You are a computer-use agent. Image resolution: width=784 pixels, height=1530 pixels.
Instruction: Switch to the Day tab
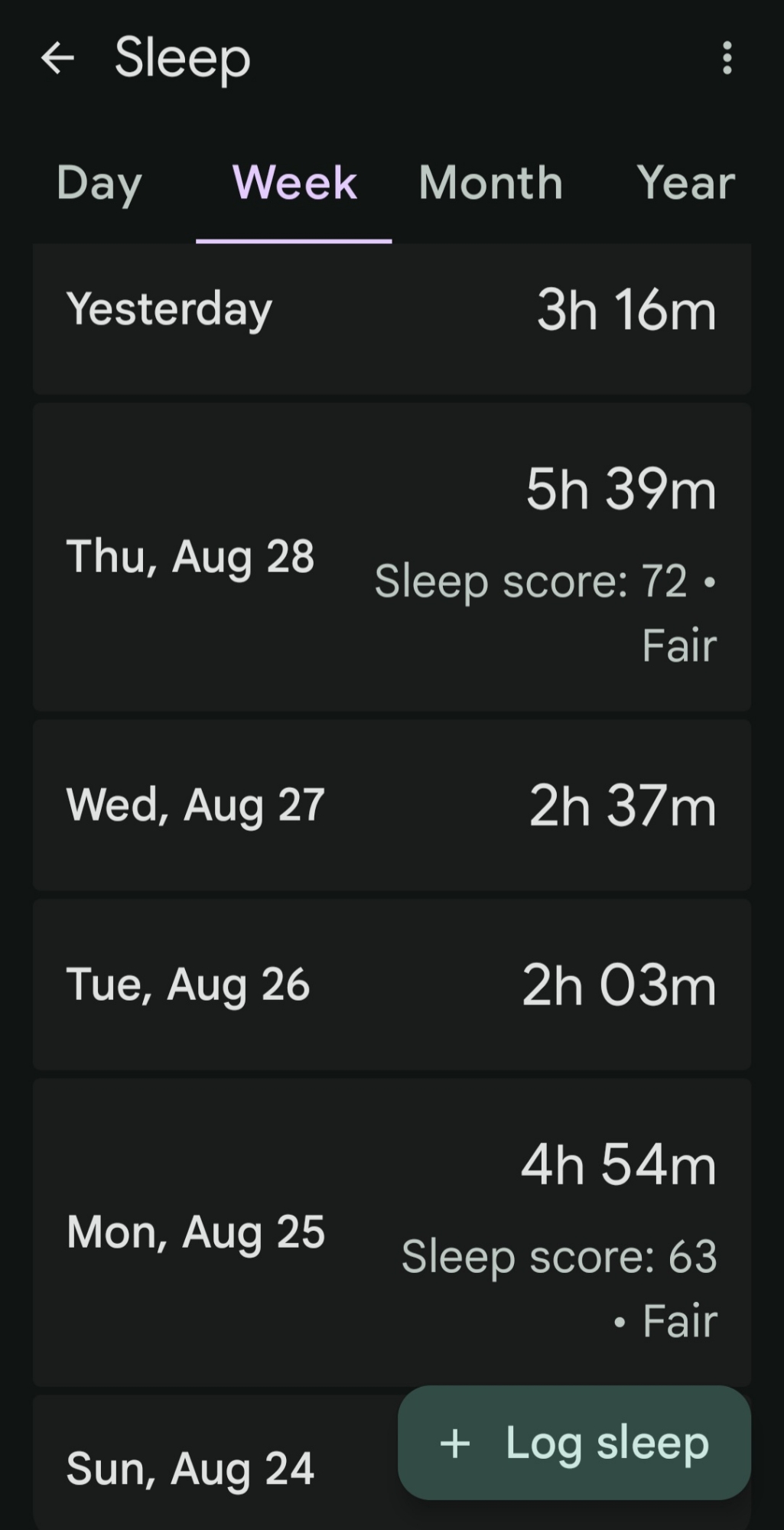[99, 184]
